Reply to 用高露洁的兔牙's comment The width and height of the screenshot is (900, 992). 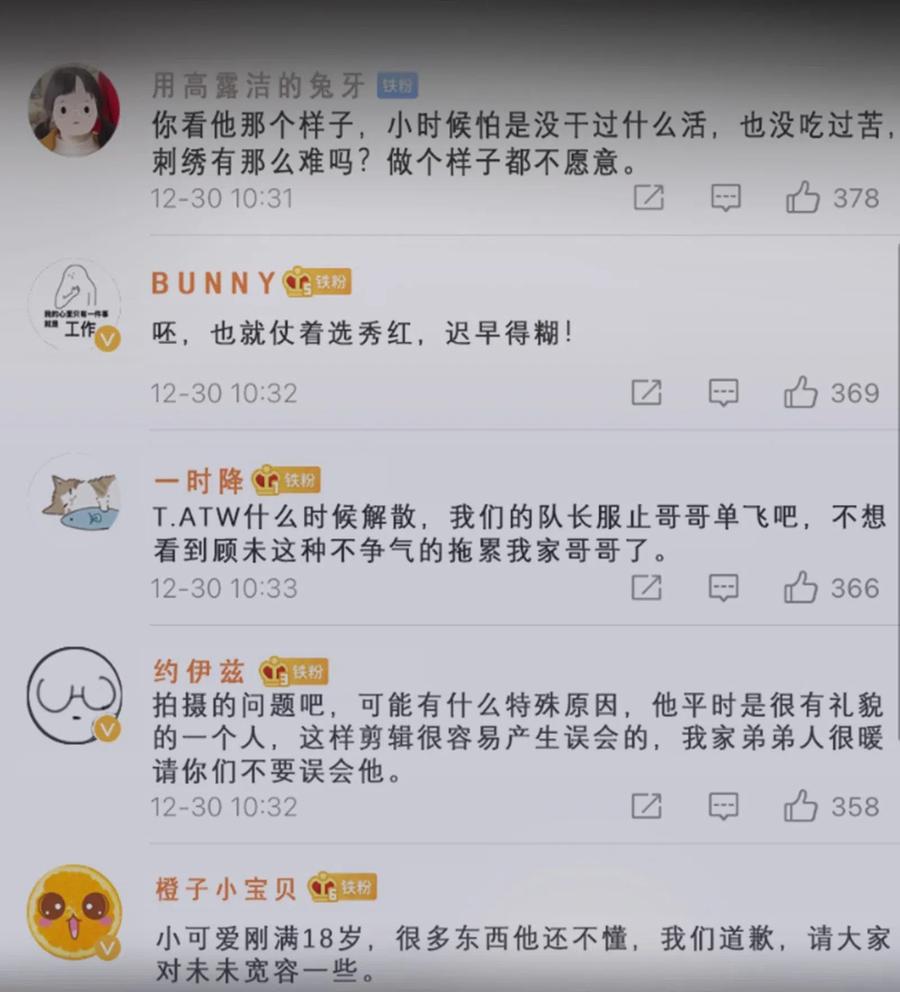coord(725,198)
